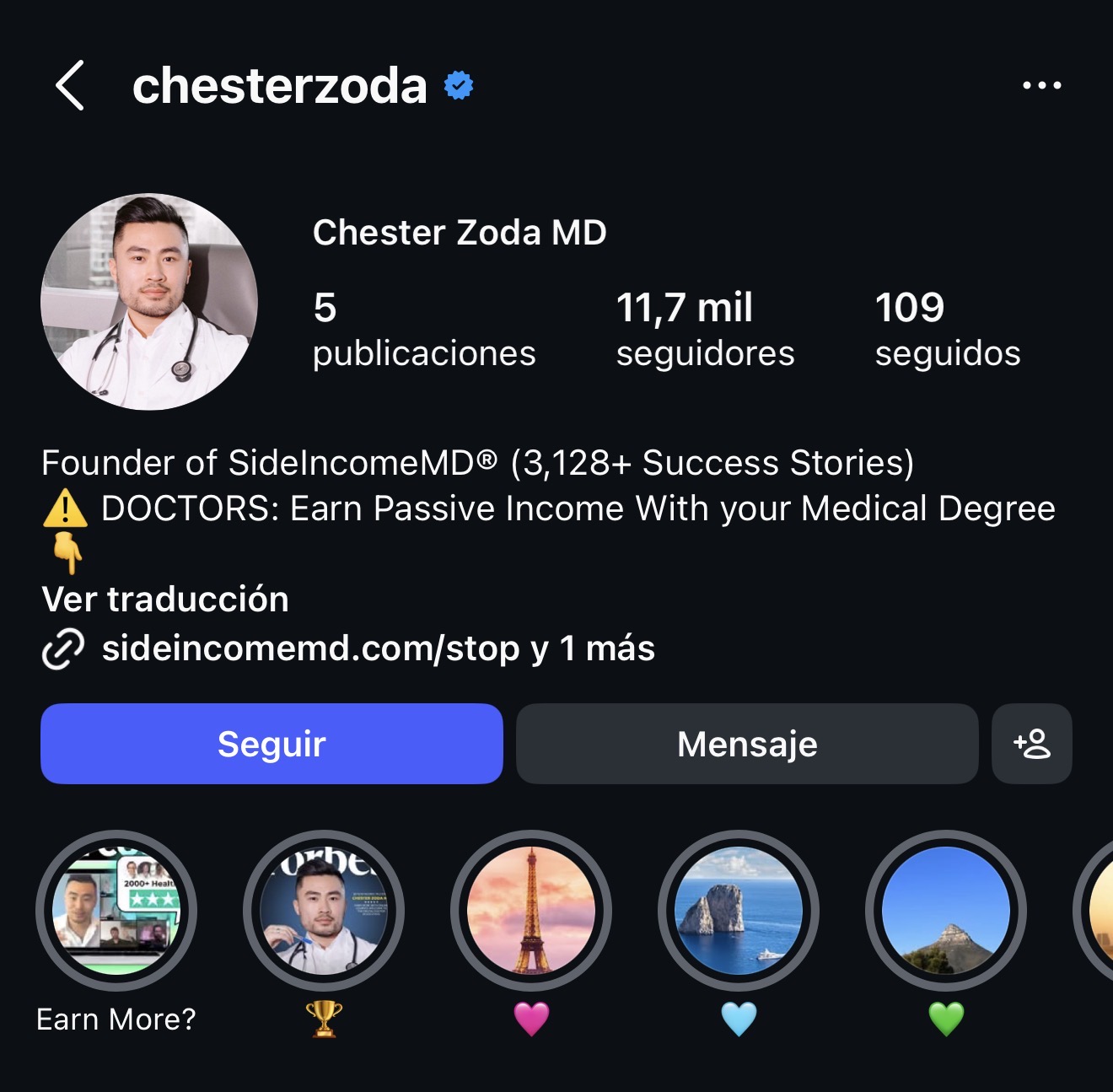Open the green heart mountain highlight
This screenshot has width=1113, height=1092.
pos(946,911)
